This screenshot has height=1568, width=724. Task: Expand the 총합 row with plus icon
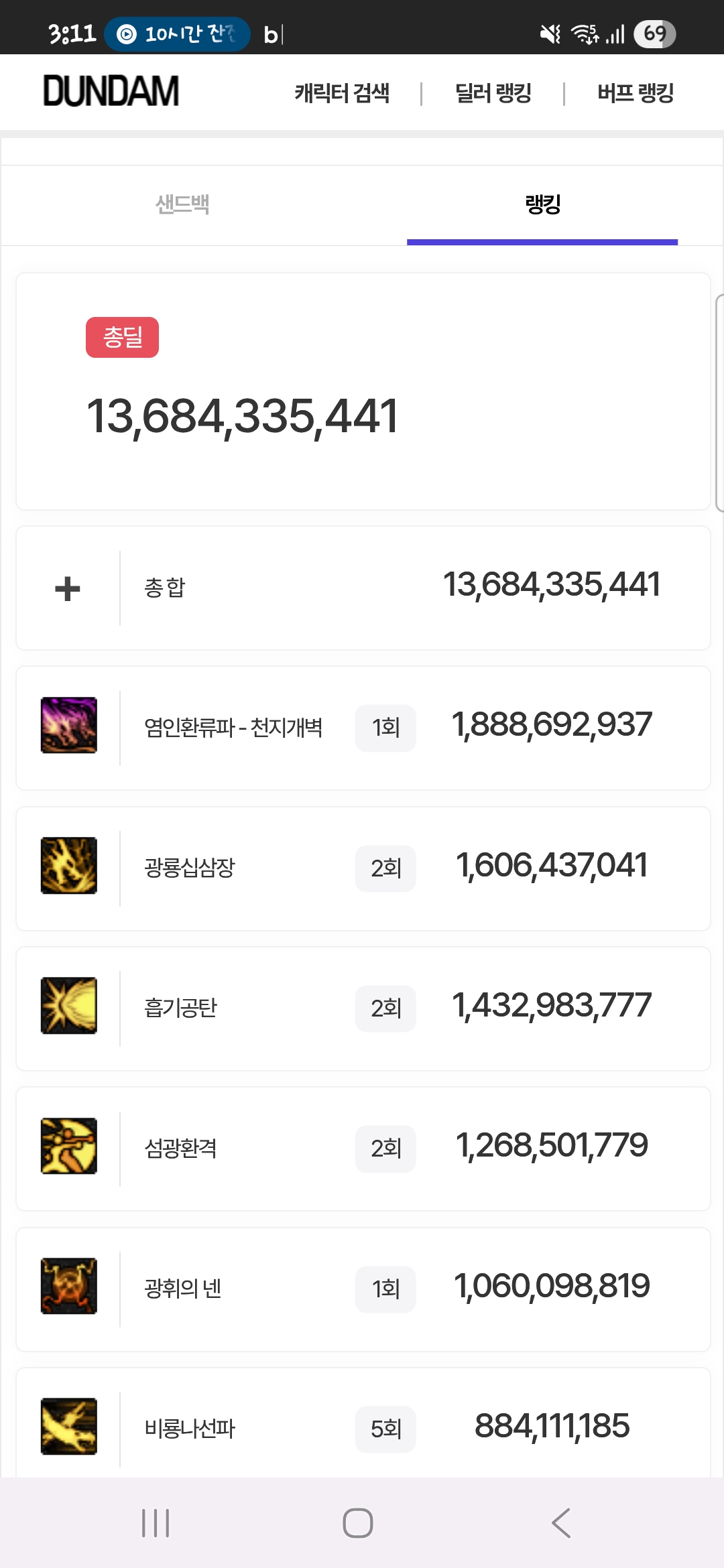pos(68,589)
